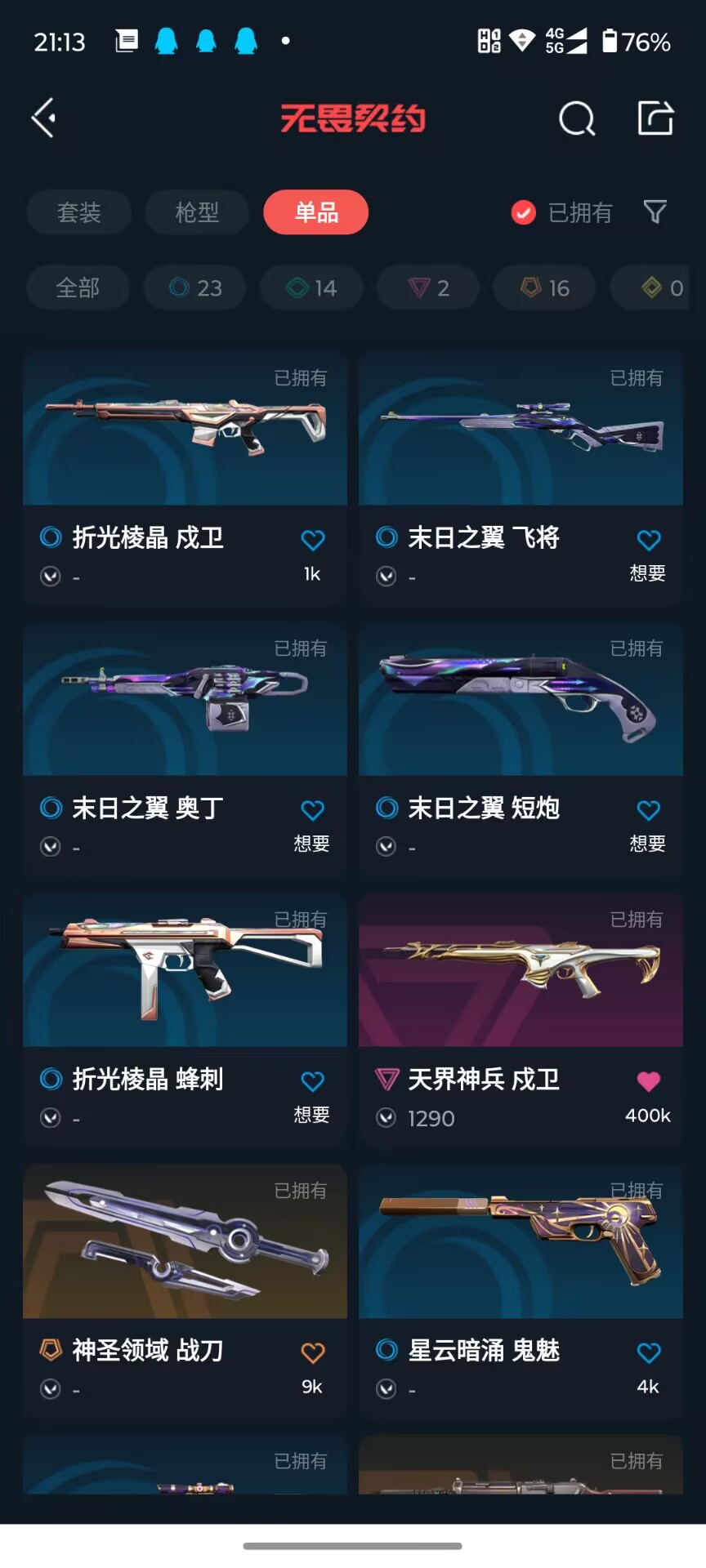706x1568 pixels.
Task: Filter by the blue tier chip showing 23
Action: click(195, 288)
